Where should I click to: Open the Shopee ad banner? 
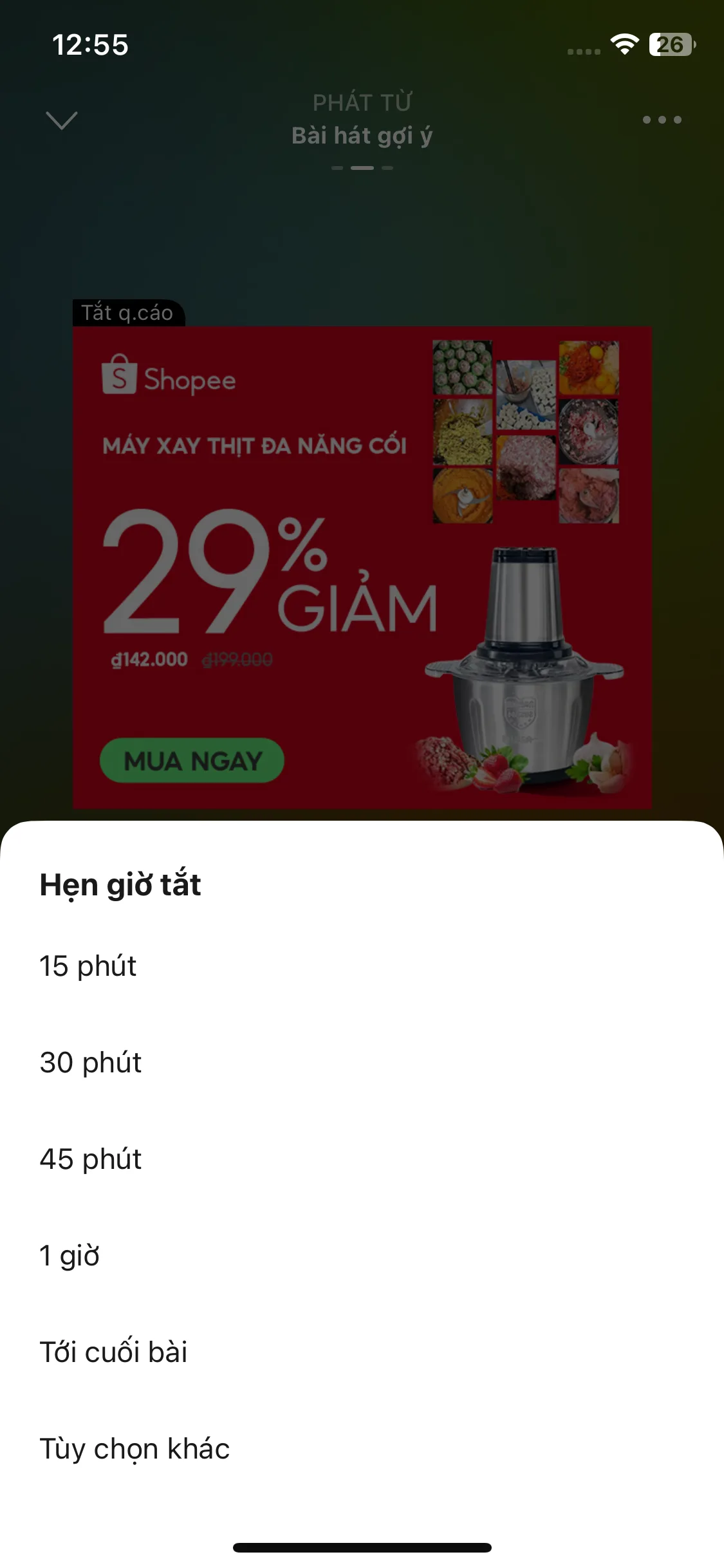pyautogui.click(x=362, y=566)
